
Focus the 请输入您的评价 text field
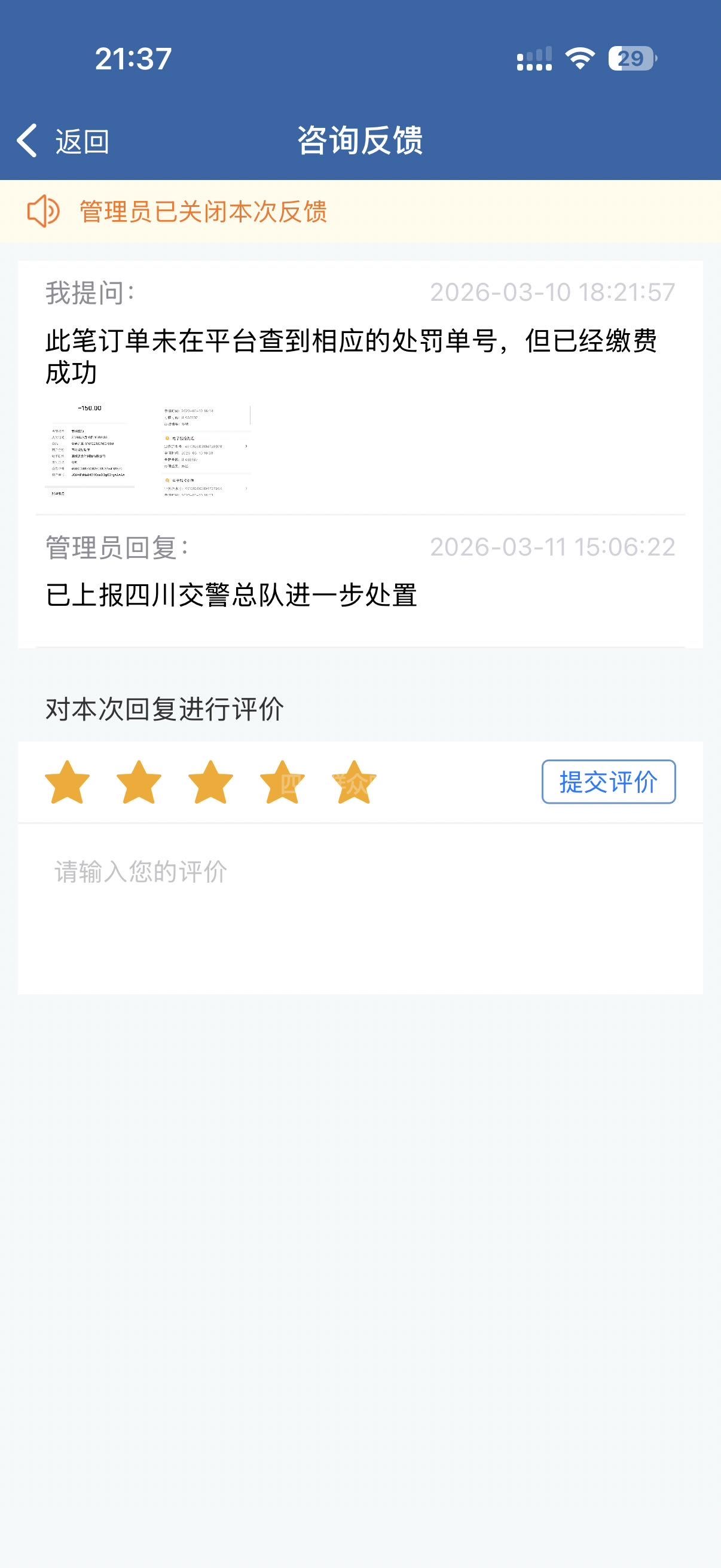point(360,907)
